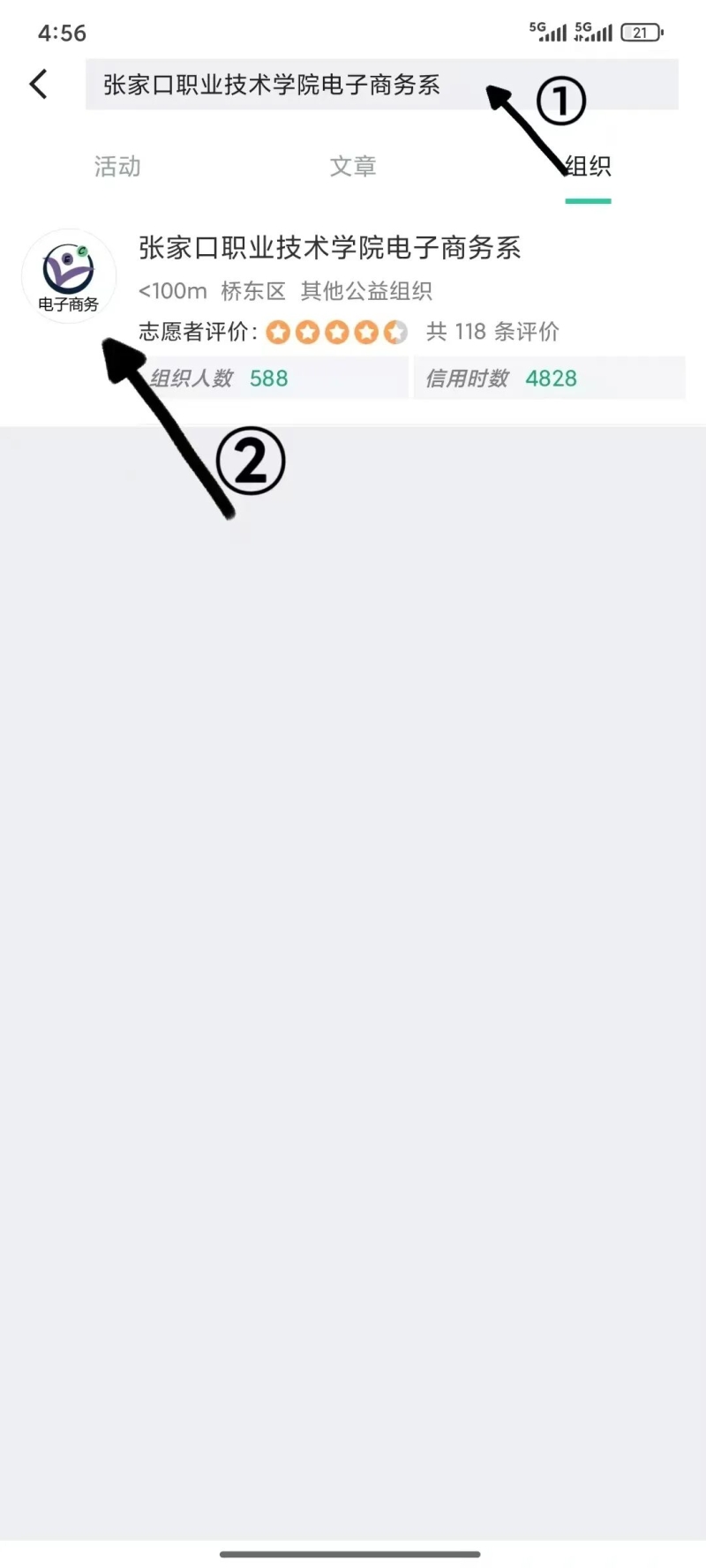706x1568 pixels.
Task: Switch to the 活动 tab
Action: 117,166
